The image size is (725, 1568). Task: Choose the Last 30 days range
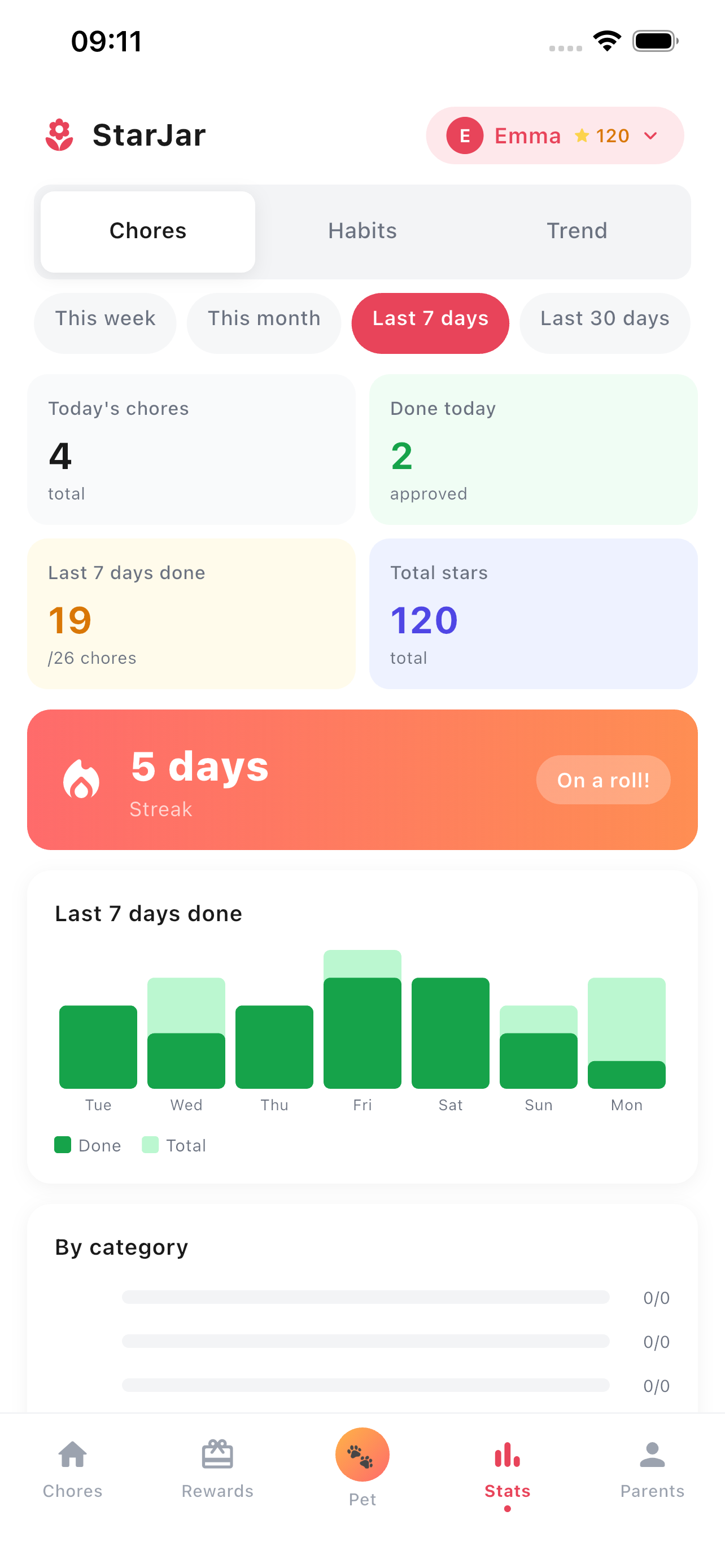point(605,318)
